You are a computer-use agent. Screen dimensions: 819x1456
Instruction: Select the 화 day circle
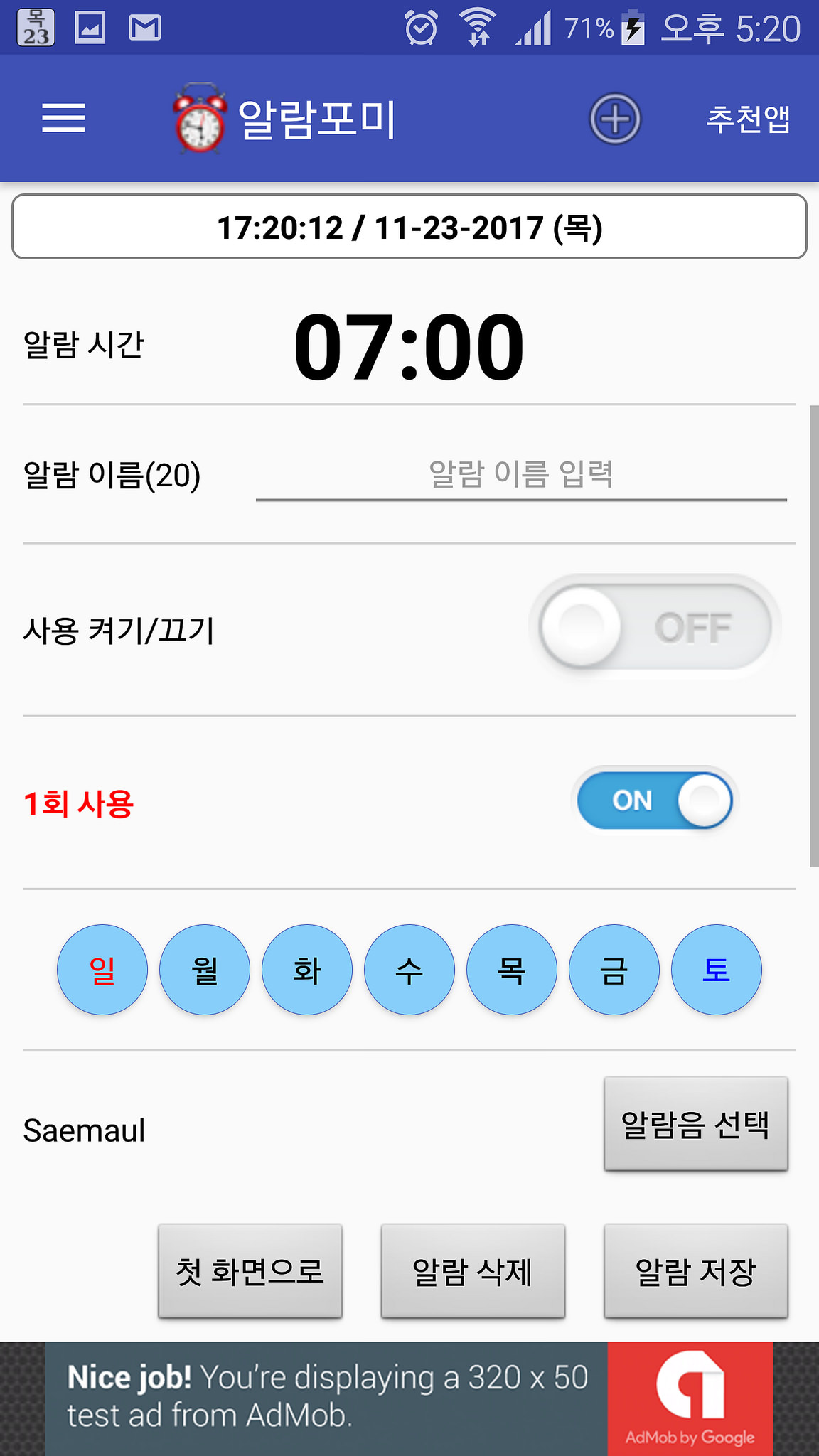point(307,970)
